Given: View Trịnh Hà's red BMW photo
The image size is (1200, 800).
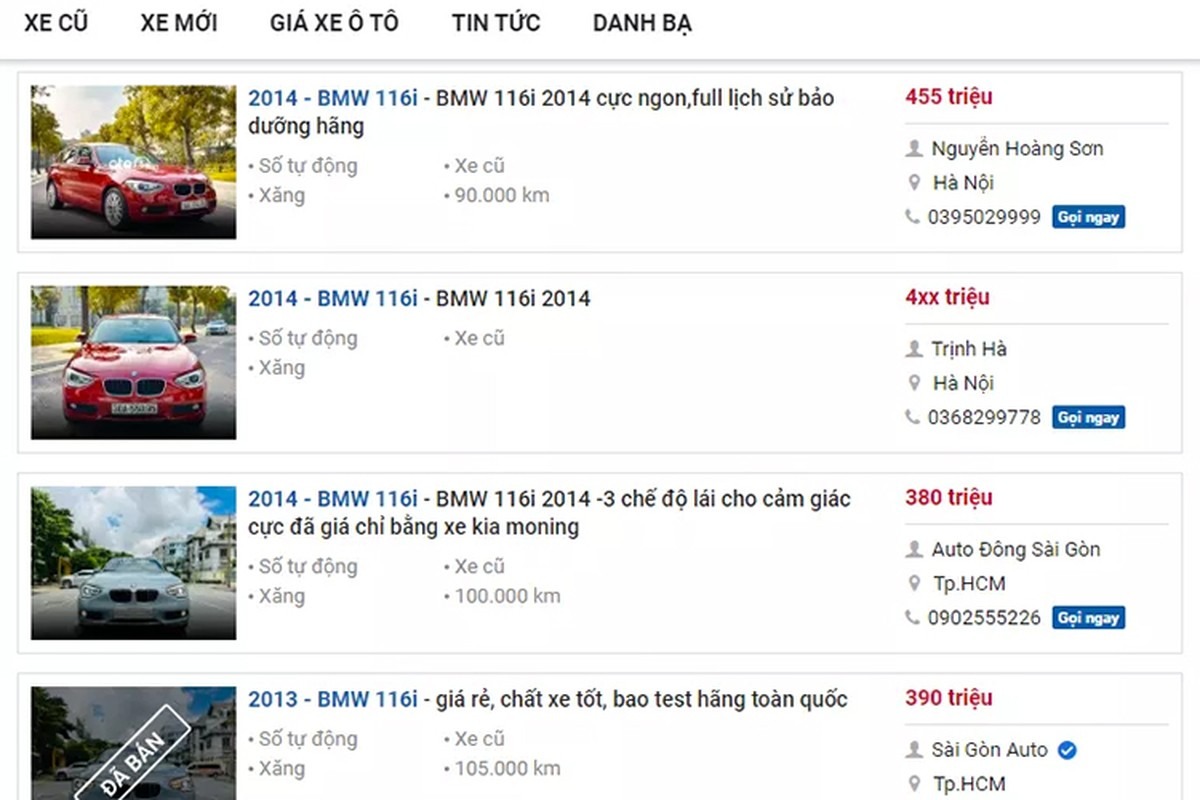Looking at the screenshot, I should point(134,362).
